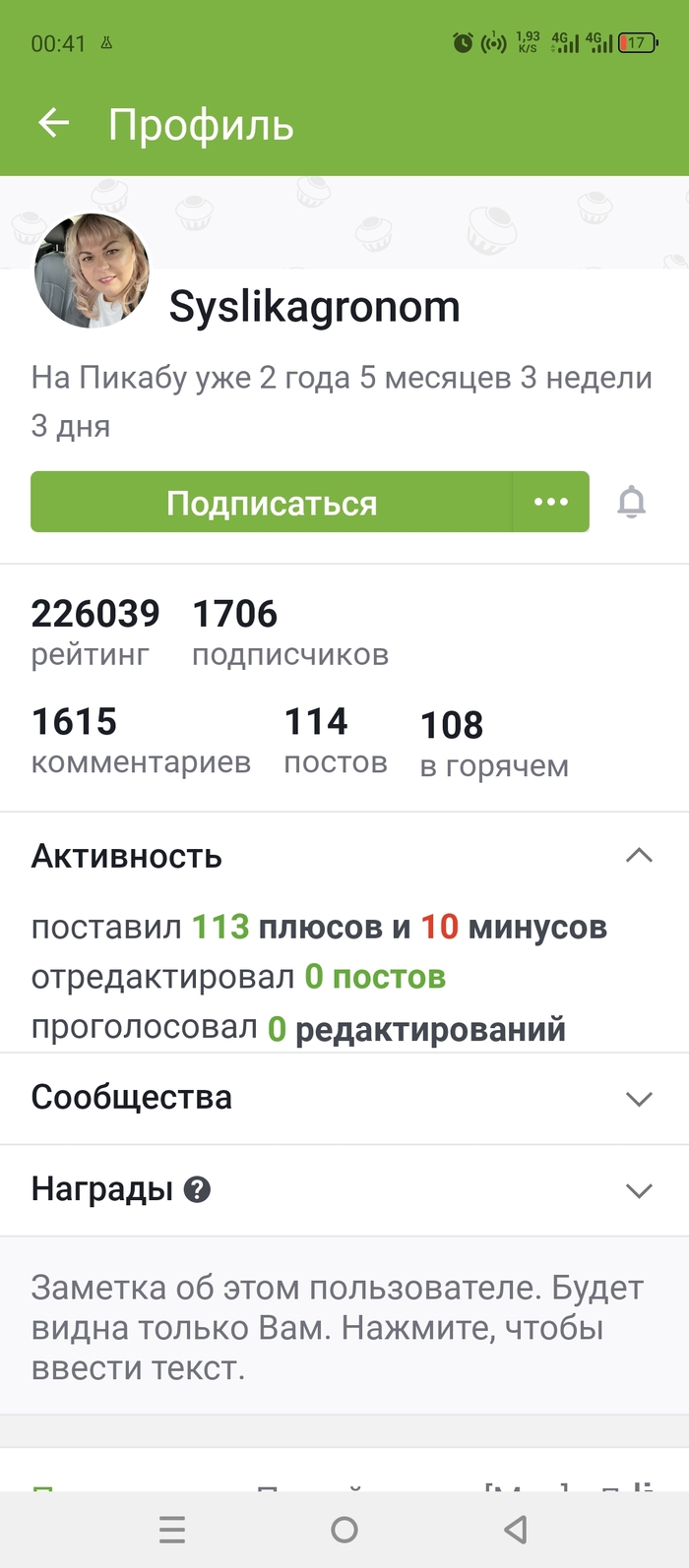Screen dimensions: 689x1568
Task: Expand the Сообщества section
Action: tap(639, 1098)
